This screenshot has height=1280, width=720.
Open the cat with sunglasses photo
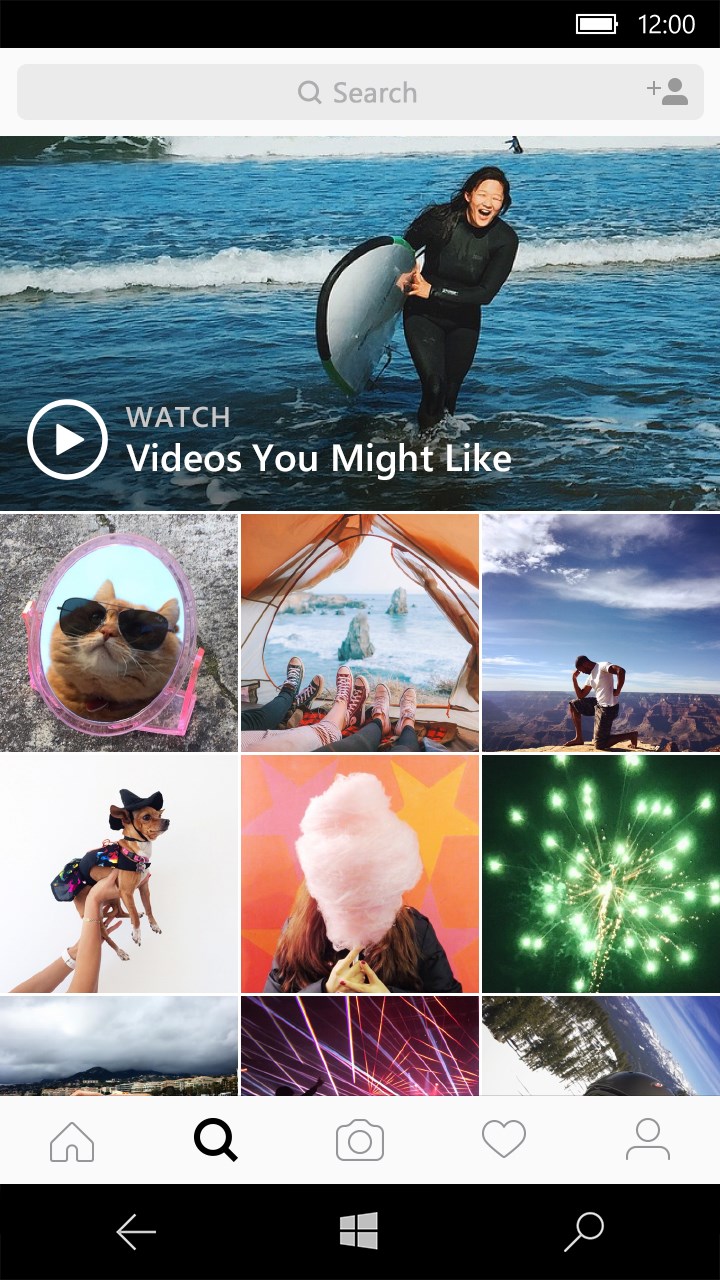[119, 632]
